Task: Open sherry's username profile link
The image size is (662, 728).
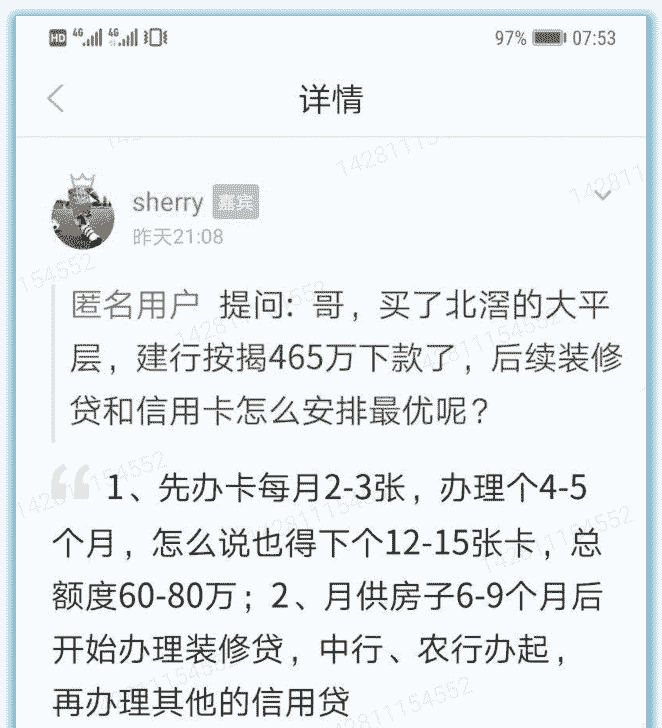Action: pyautogui.click(x=167, y=203)
